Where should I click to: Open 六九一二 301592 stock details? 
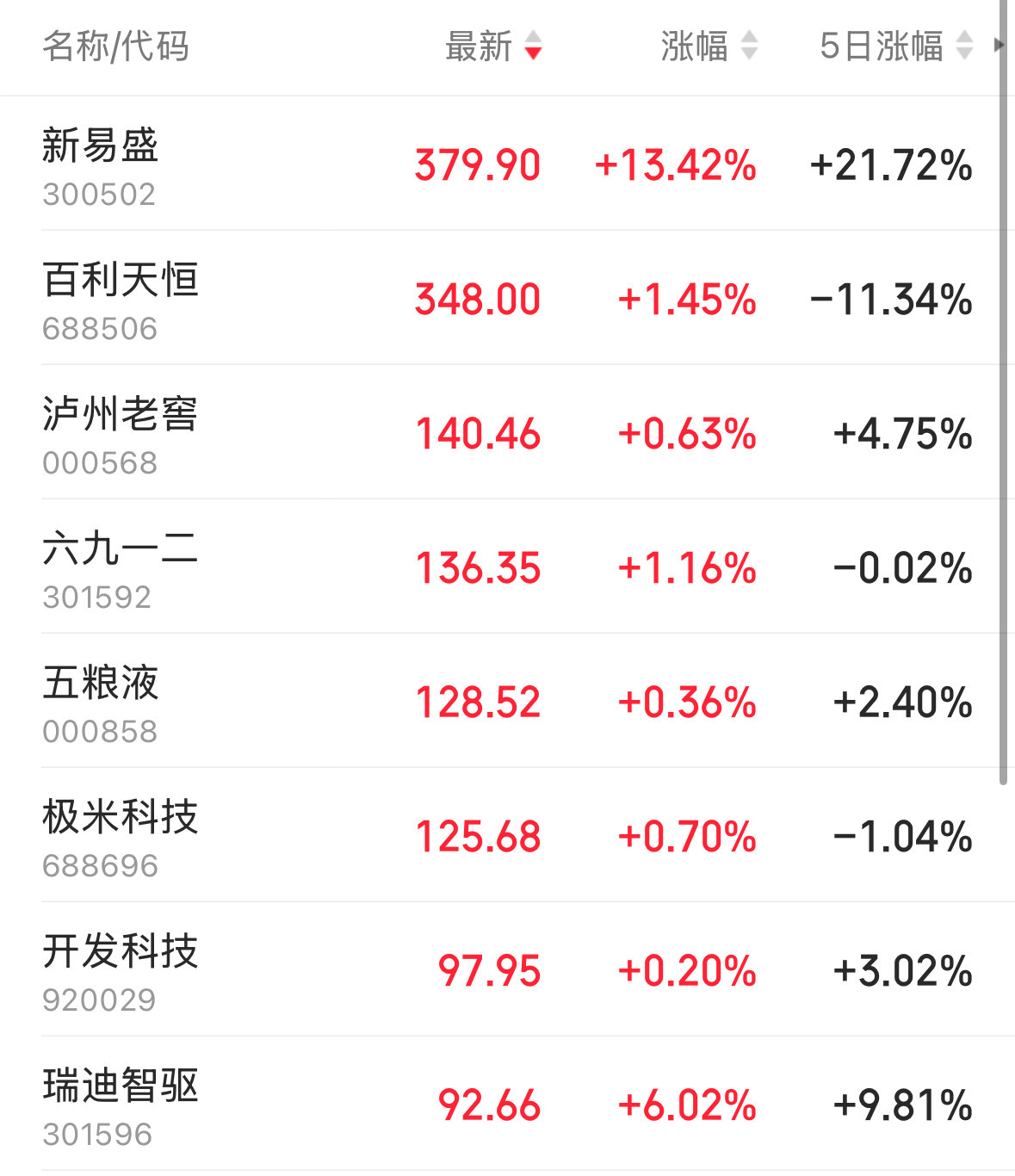[121, 568]
